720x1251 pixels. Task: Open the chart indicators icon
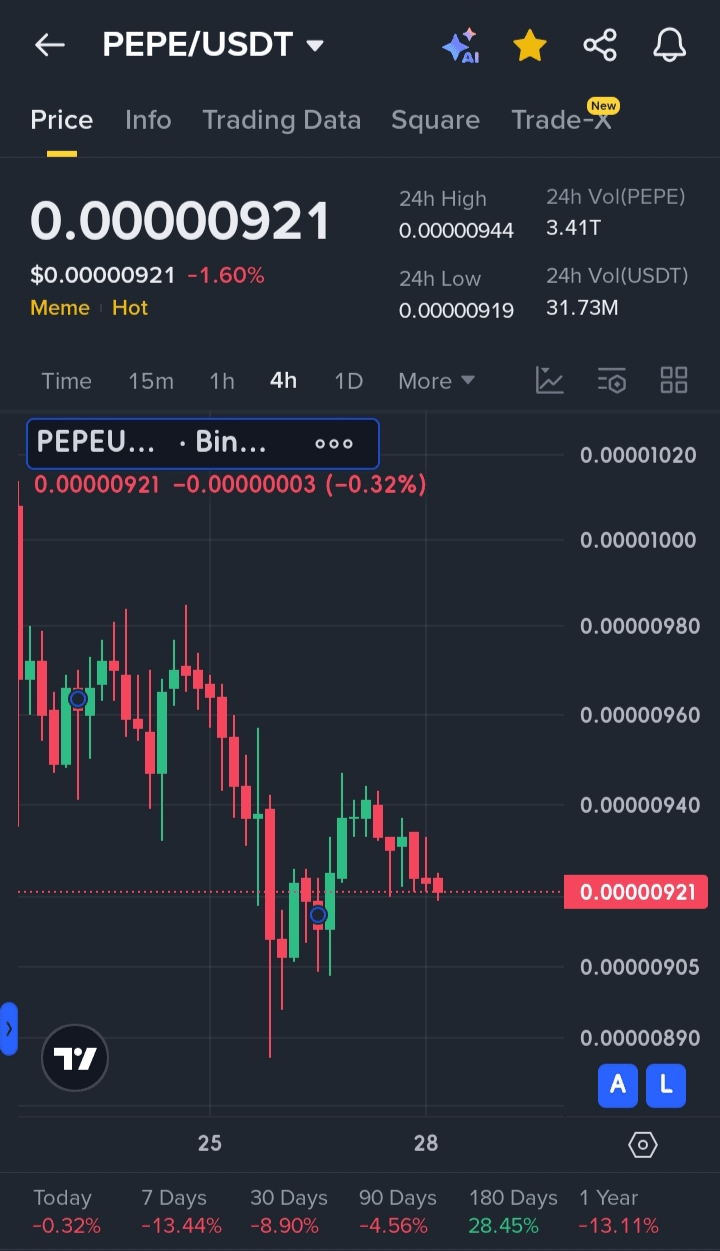(x=550, y=380)
